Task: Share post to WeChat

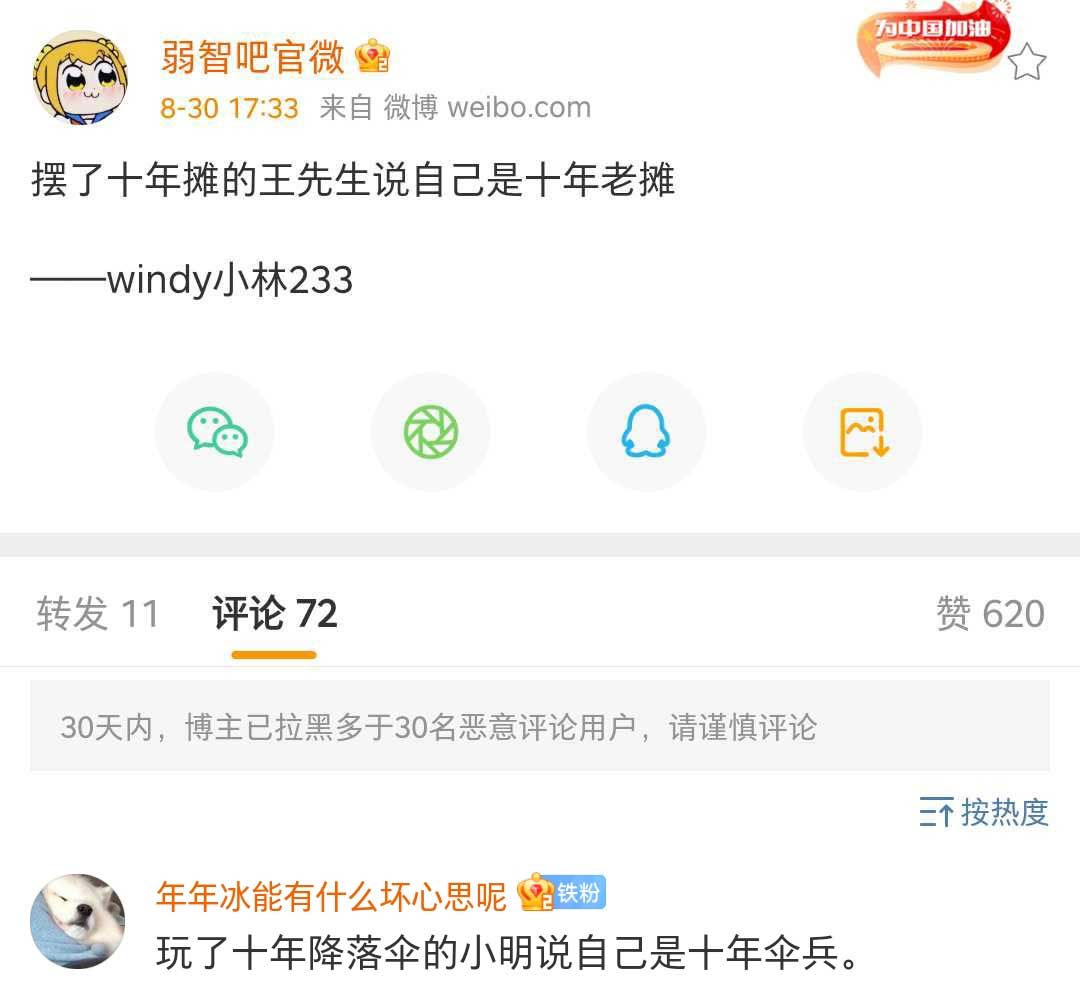Action: 215,432
